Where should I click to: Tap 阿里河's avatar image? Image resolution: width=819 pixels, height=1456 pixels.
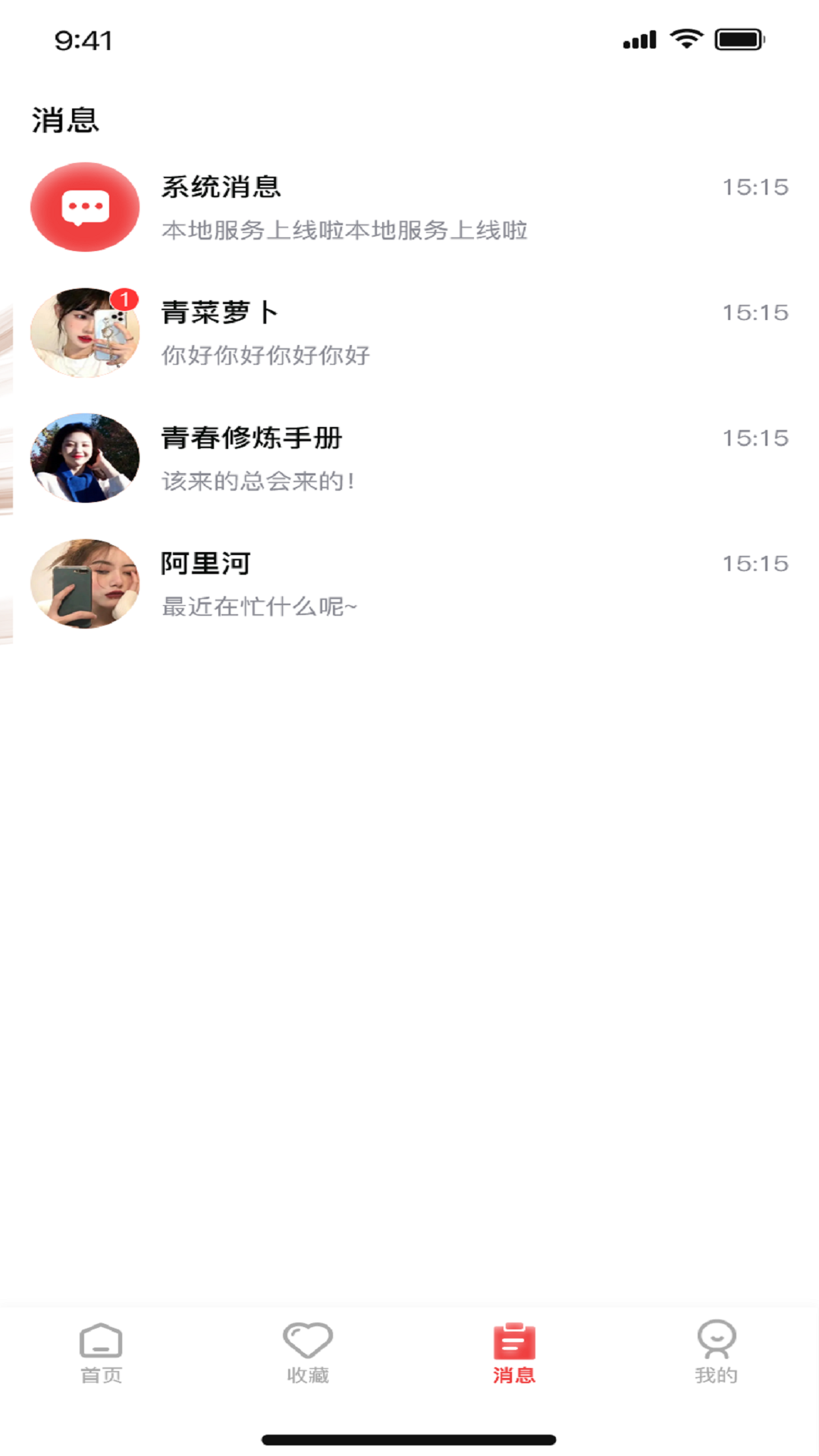click(x=84, y=584)
